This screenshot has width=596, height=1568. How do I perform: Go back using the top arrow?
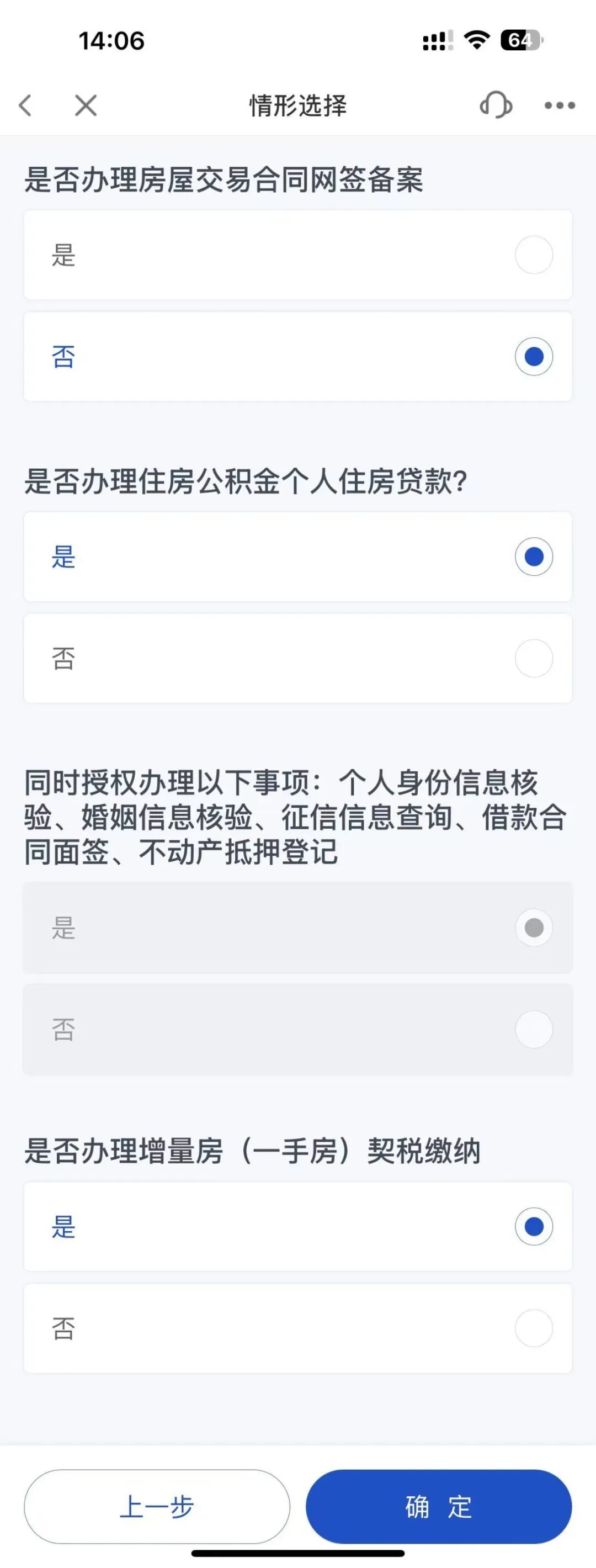(25, 105)
